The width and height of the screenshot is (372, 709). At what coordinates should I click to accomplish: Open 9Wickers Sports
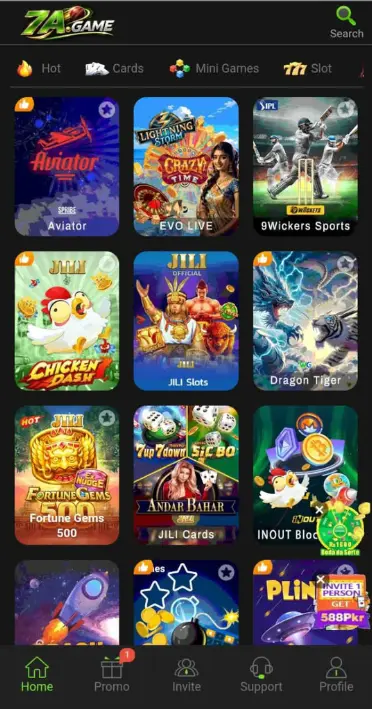(305, 166)
